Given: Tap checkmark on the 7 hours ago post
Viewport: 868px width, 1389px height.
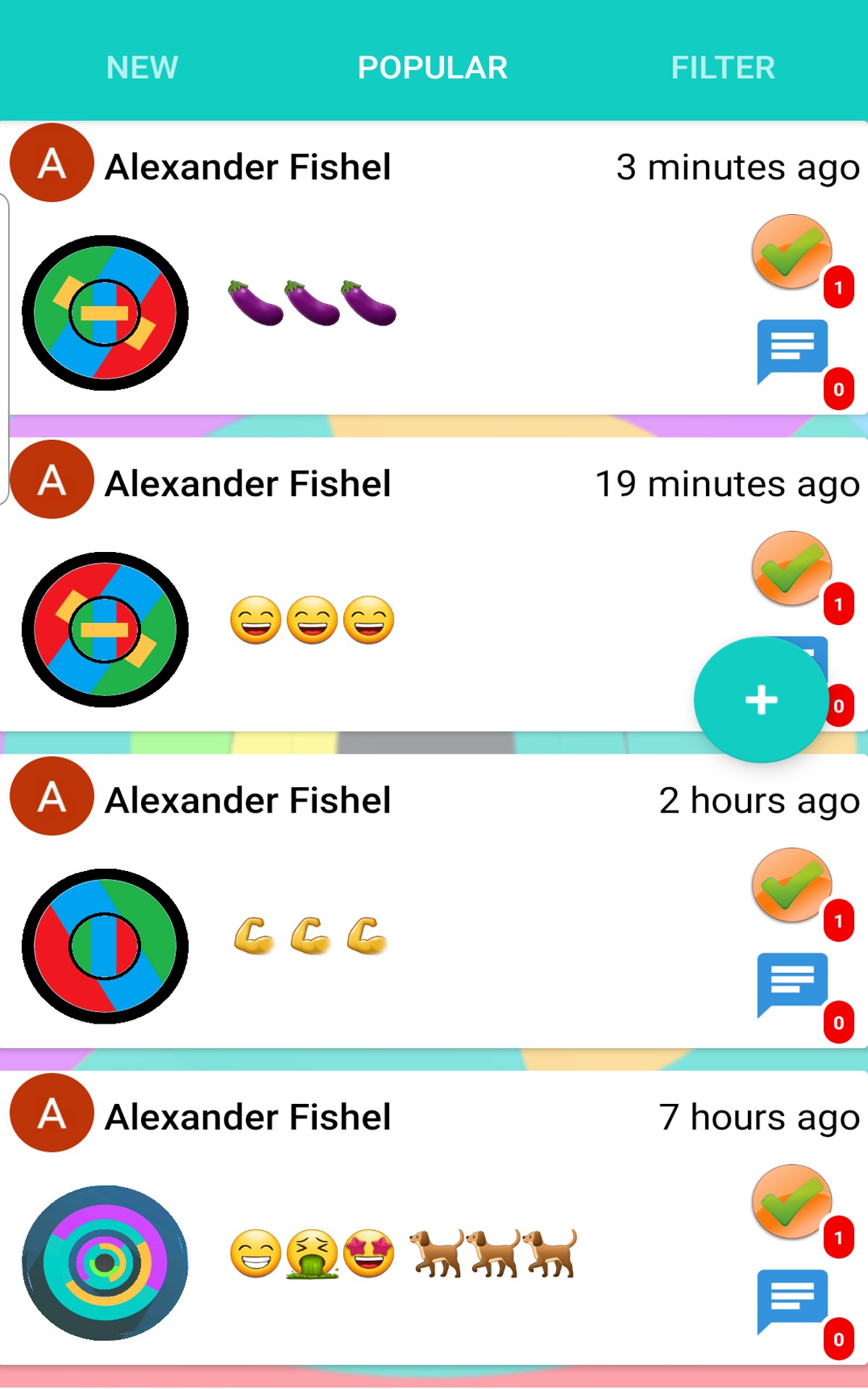Looking at the screenshot, I should (x=791, y=1202).
